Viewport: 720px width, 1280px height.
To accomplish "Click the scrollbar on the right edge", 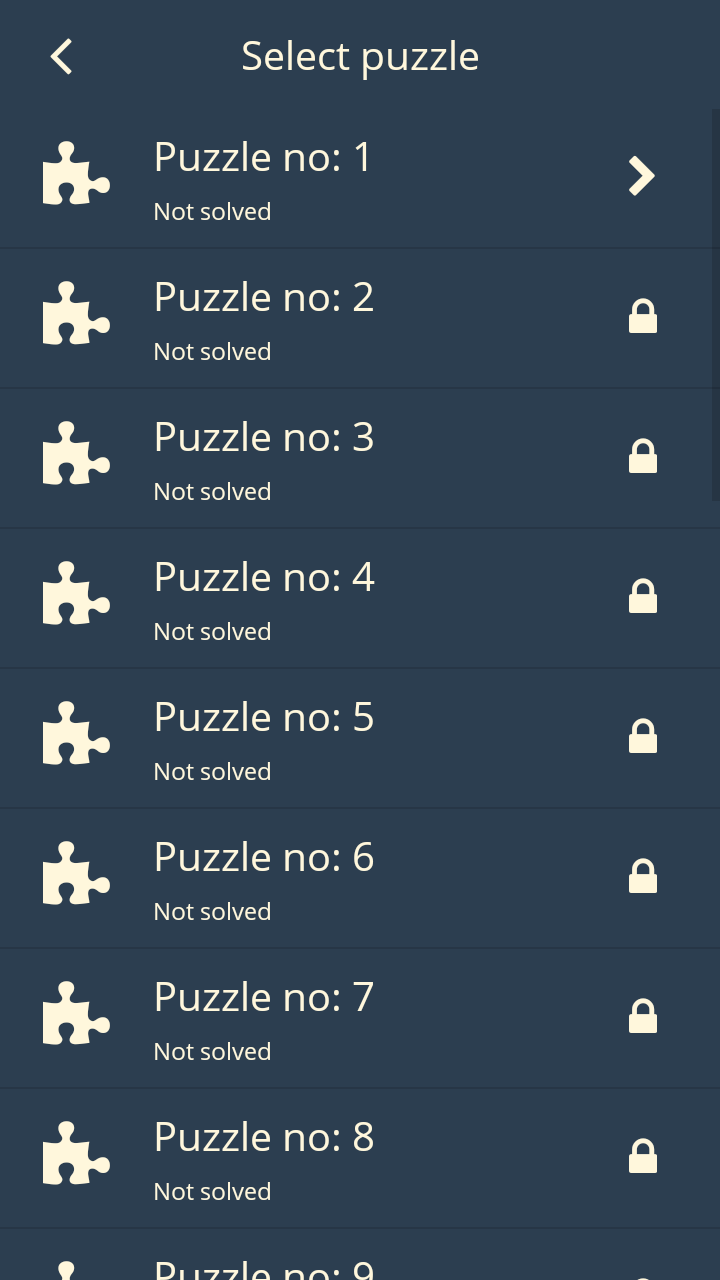I will point(714,300).
